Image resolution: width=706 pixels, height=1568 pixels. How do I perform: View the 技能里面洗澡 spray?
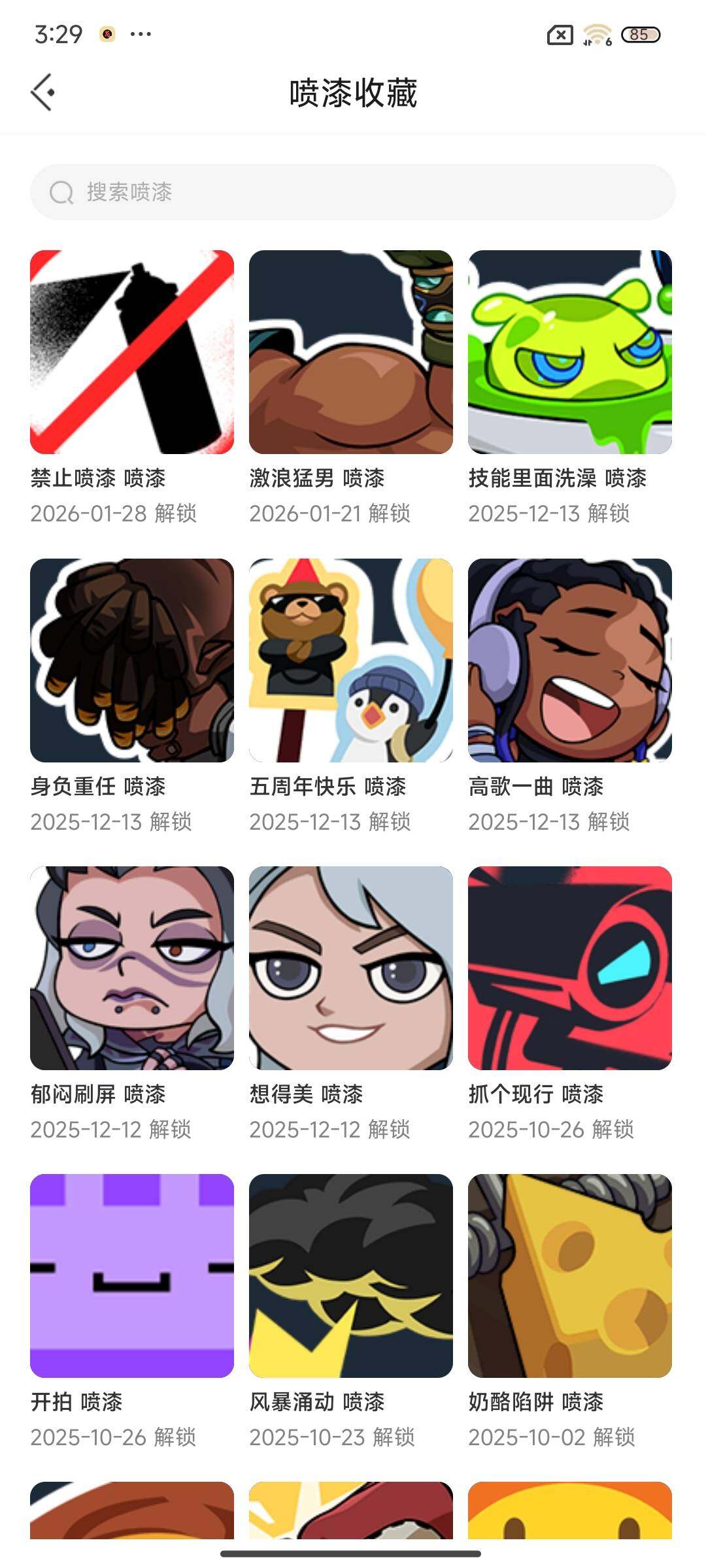(x=570, y=352)
